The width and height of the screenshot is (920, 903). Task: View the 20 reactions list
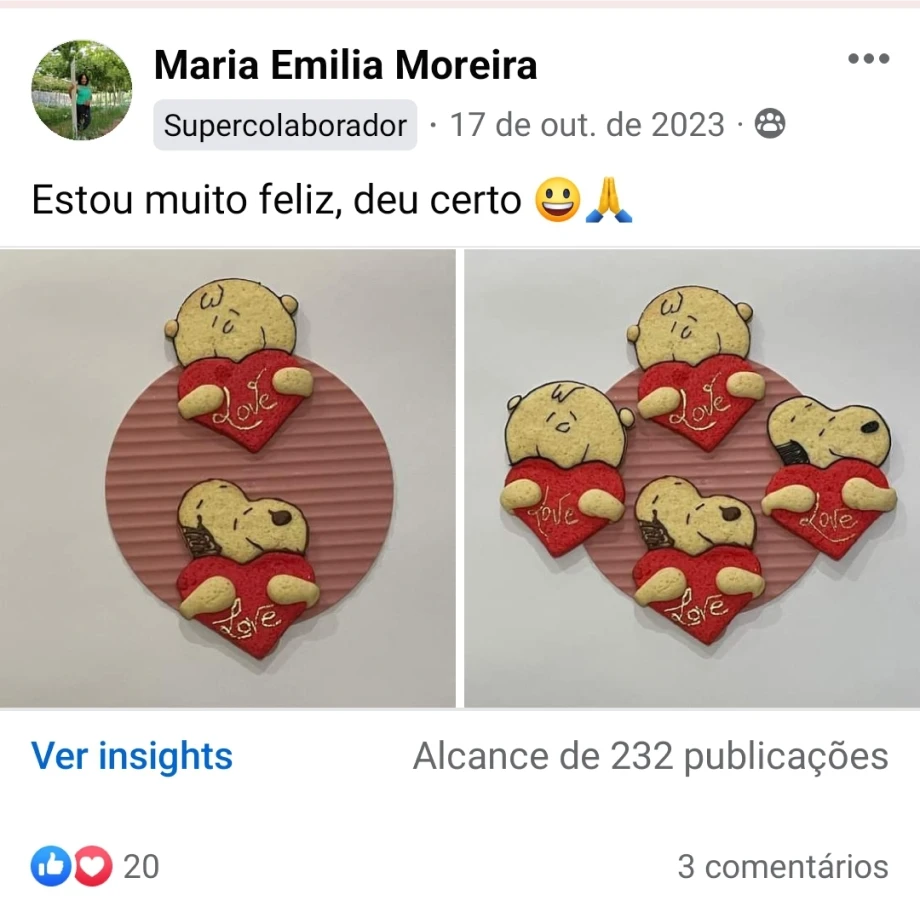click(x=96, y=866)
